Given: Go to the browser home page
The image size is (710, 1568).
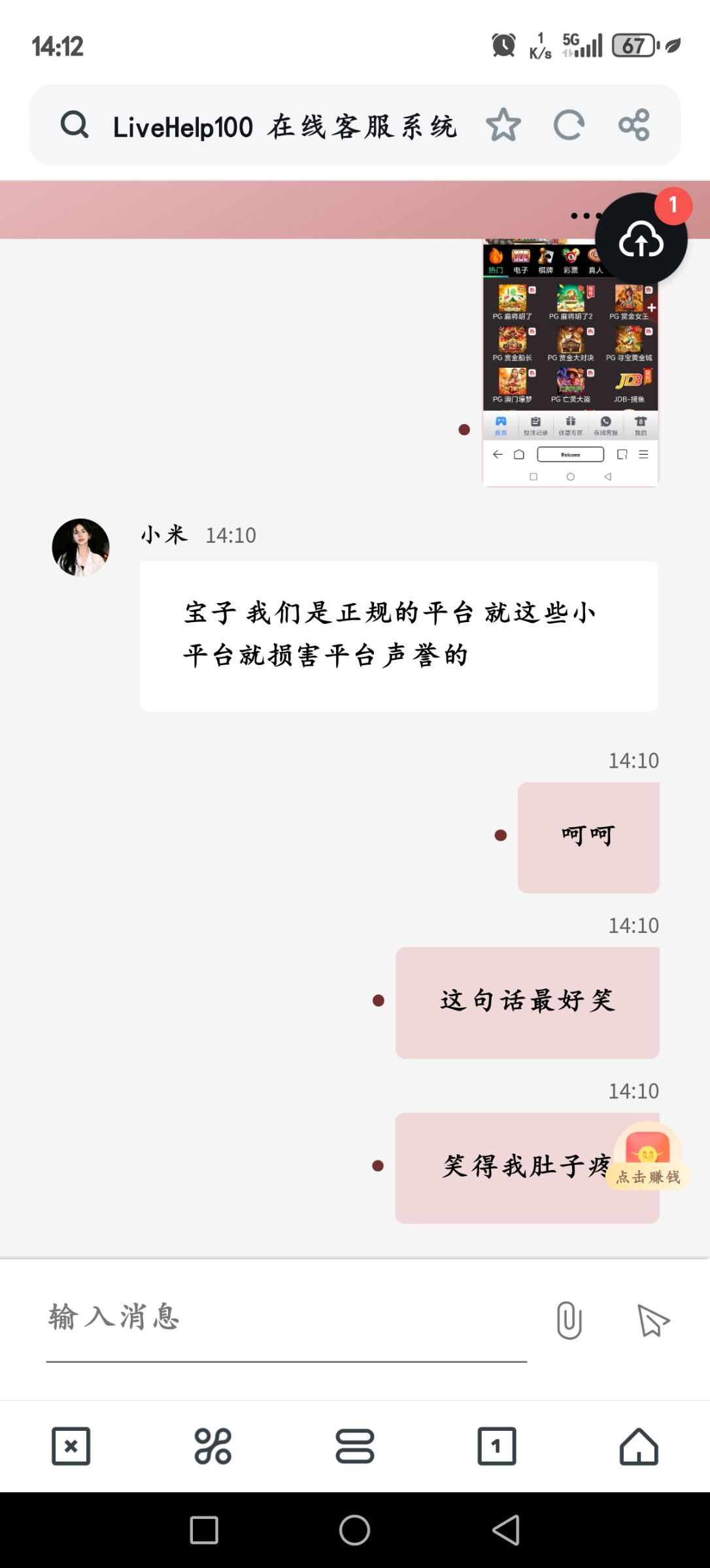Looking at the screenshot, I should 639,1446.
